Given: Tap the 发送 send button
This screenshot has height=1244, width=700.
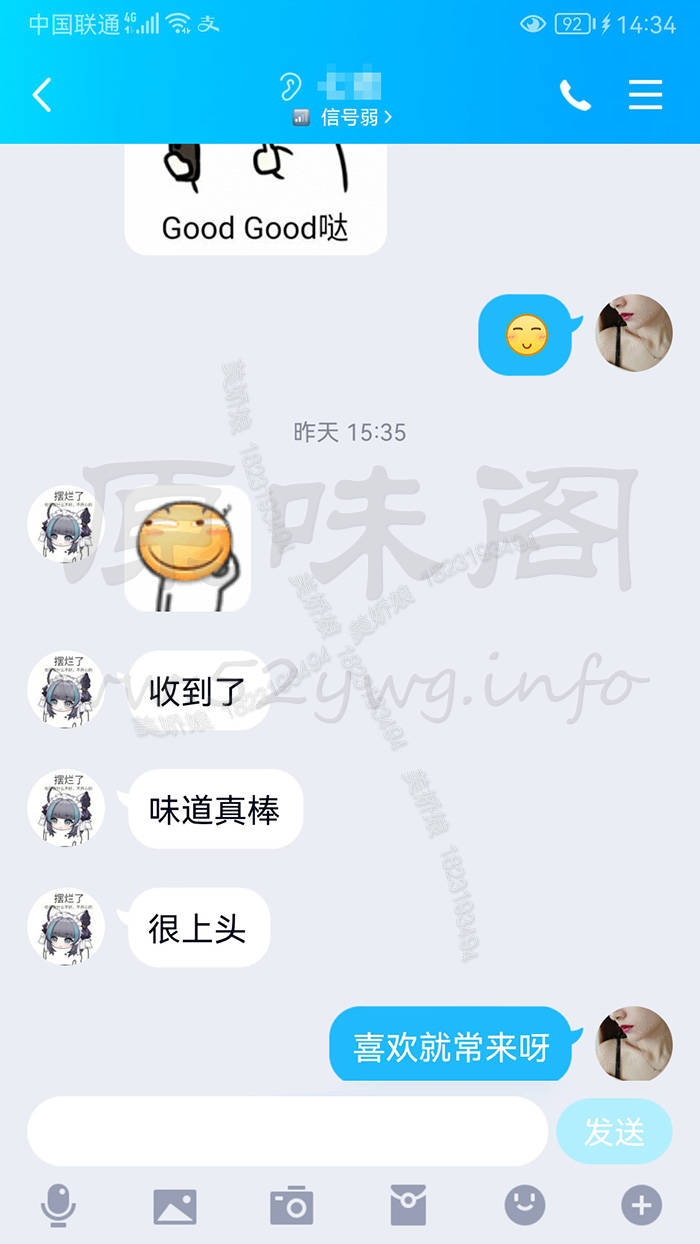Looking at the screenshot, I should [614, 1131].
